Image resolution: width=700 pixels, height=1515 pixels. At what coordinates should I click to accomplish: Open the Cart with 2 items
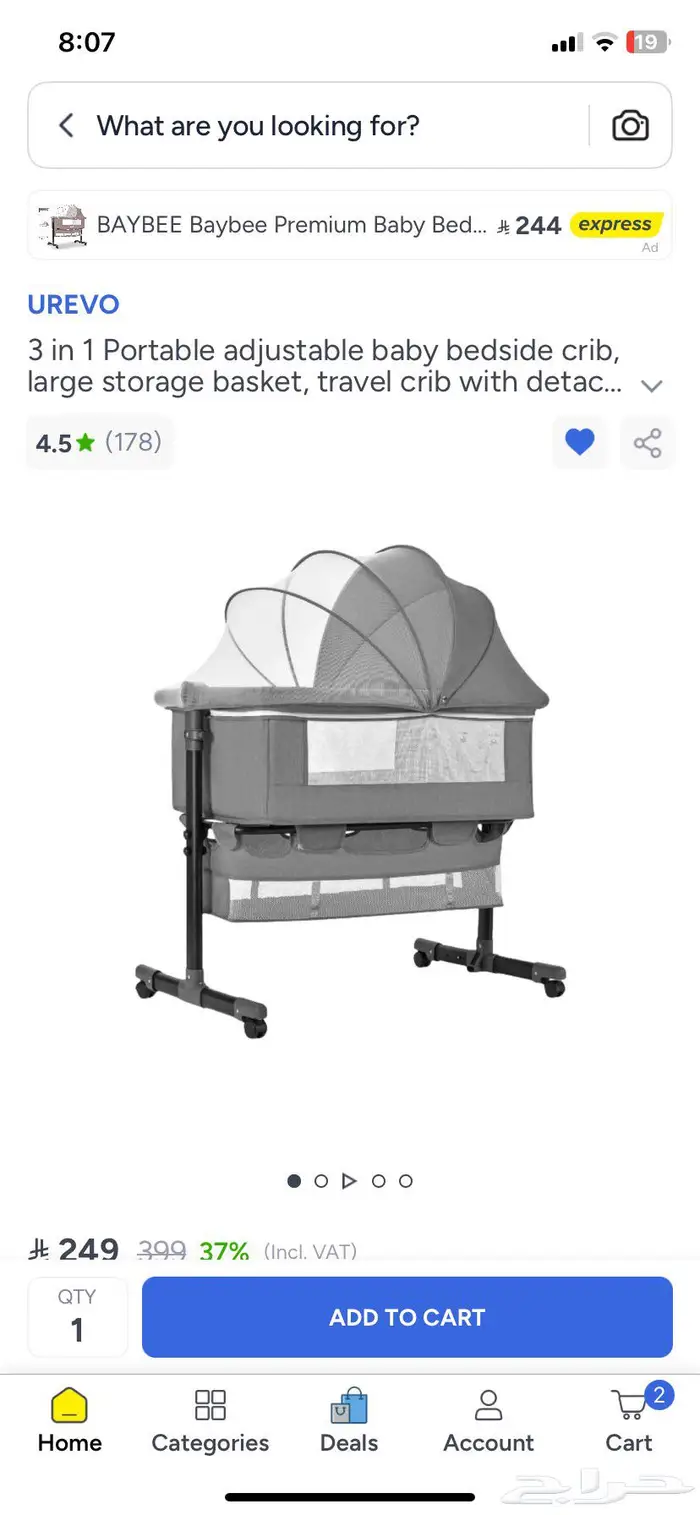coord(630,1420)
